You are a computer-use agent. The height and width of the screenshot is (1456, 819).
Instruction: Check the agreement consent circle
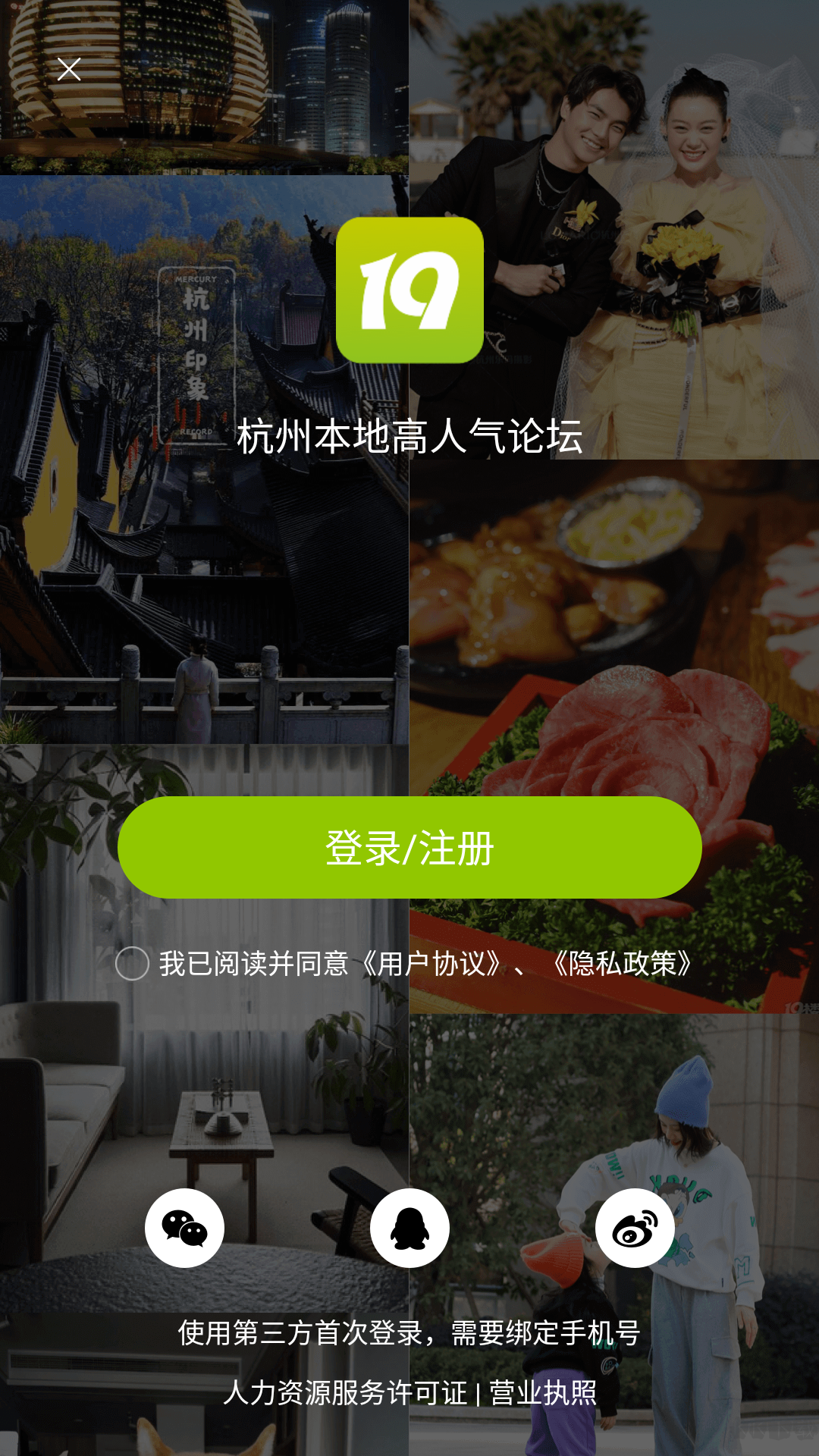coord(132,964)
